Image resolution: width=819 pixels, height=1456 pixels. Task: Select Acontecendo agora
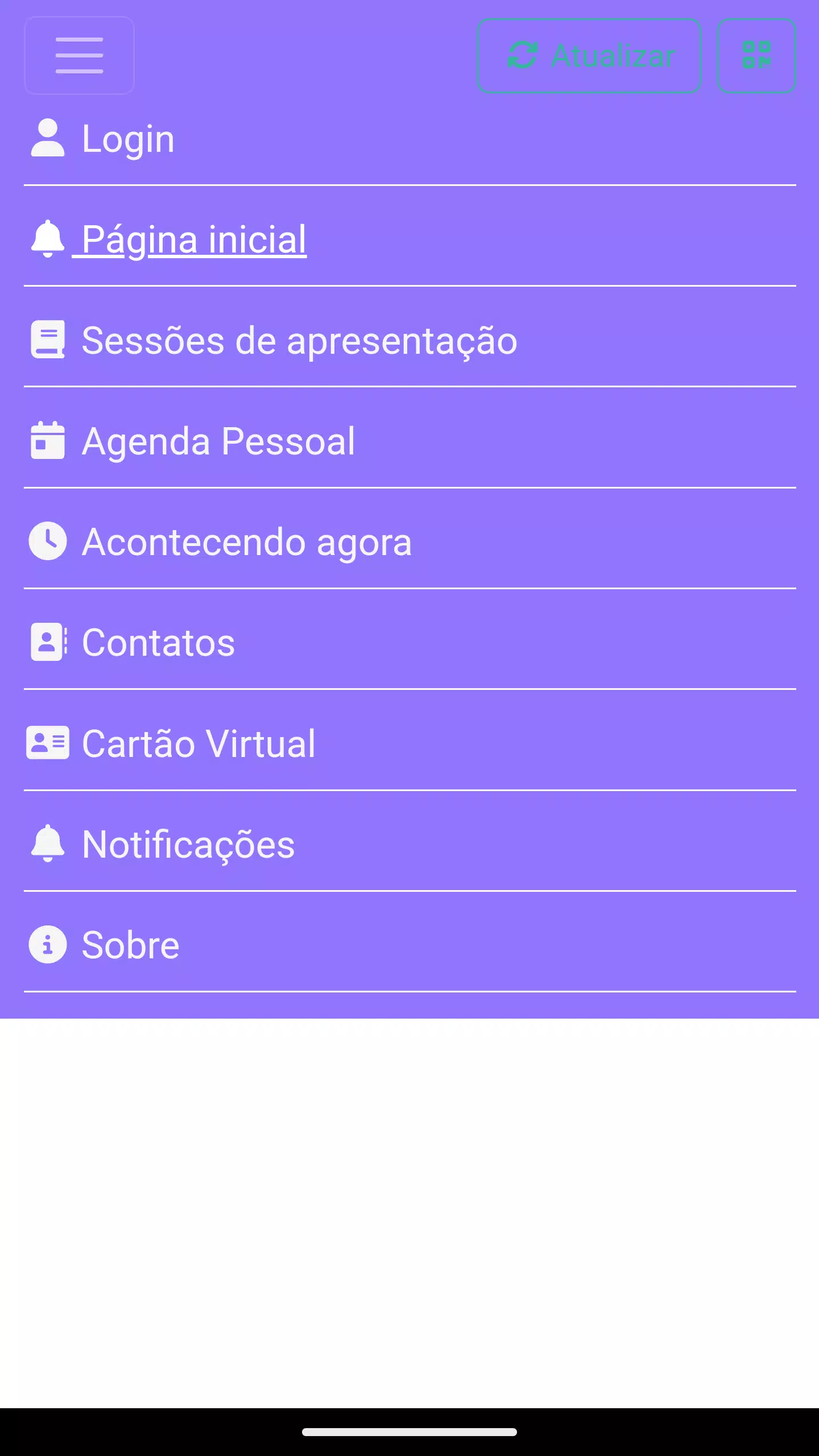coord(409,541)
